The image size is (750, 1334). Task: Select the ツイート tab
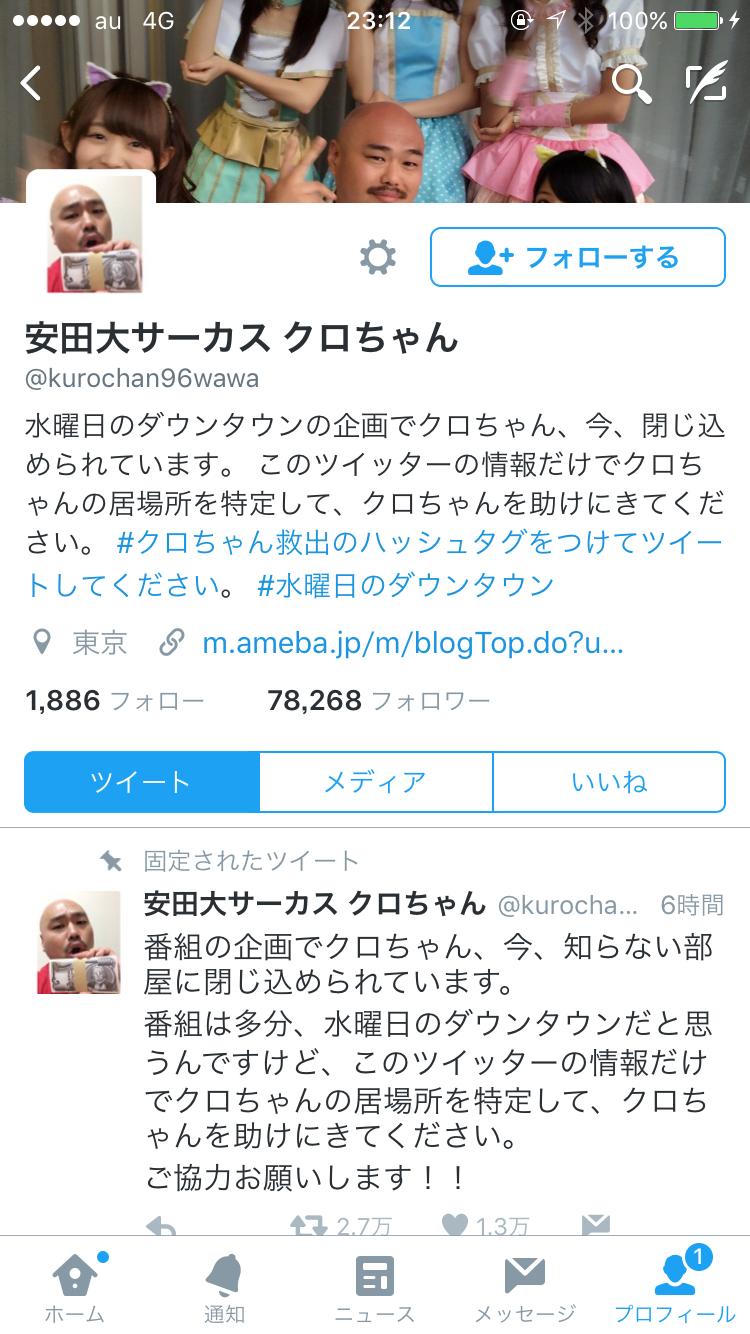coord(141,782)
